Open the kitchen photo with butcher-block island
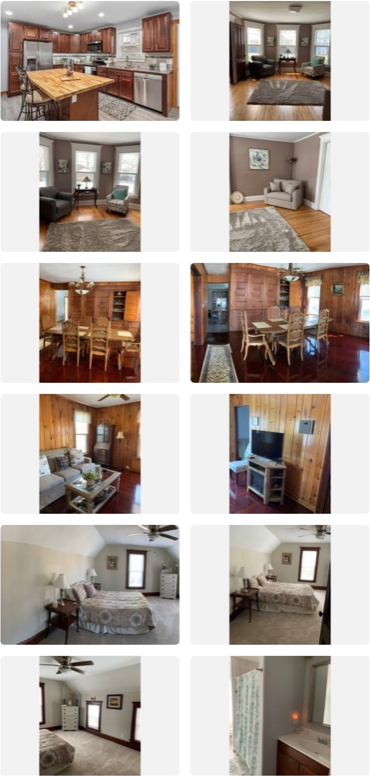370x776 pixels. pos(90,61)
